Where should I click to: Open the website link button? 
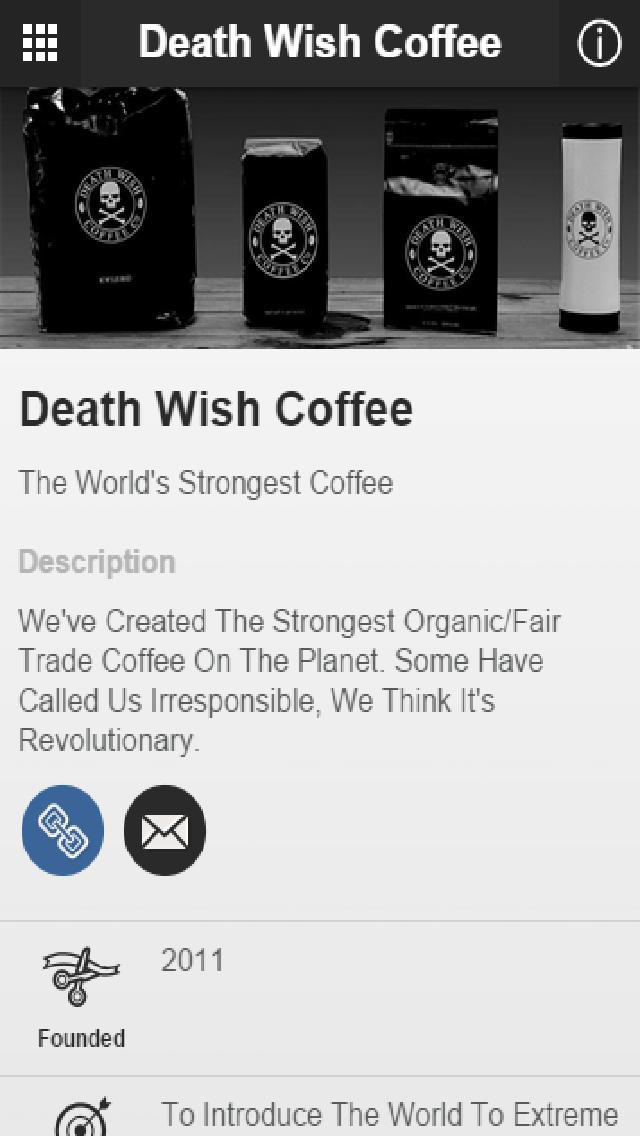pos(63,830)
